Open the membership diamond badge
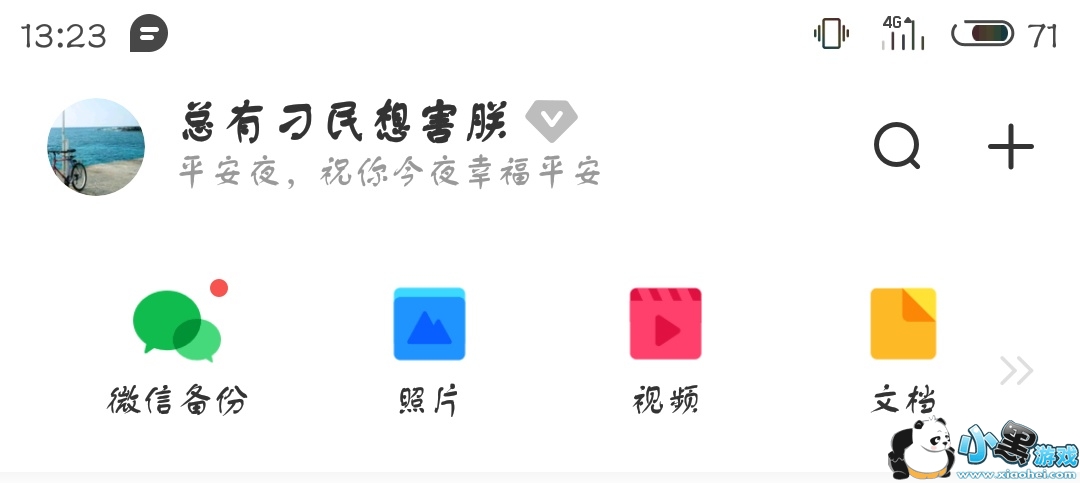 [x=551, y=121]
